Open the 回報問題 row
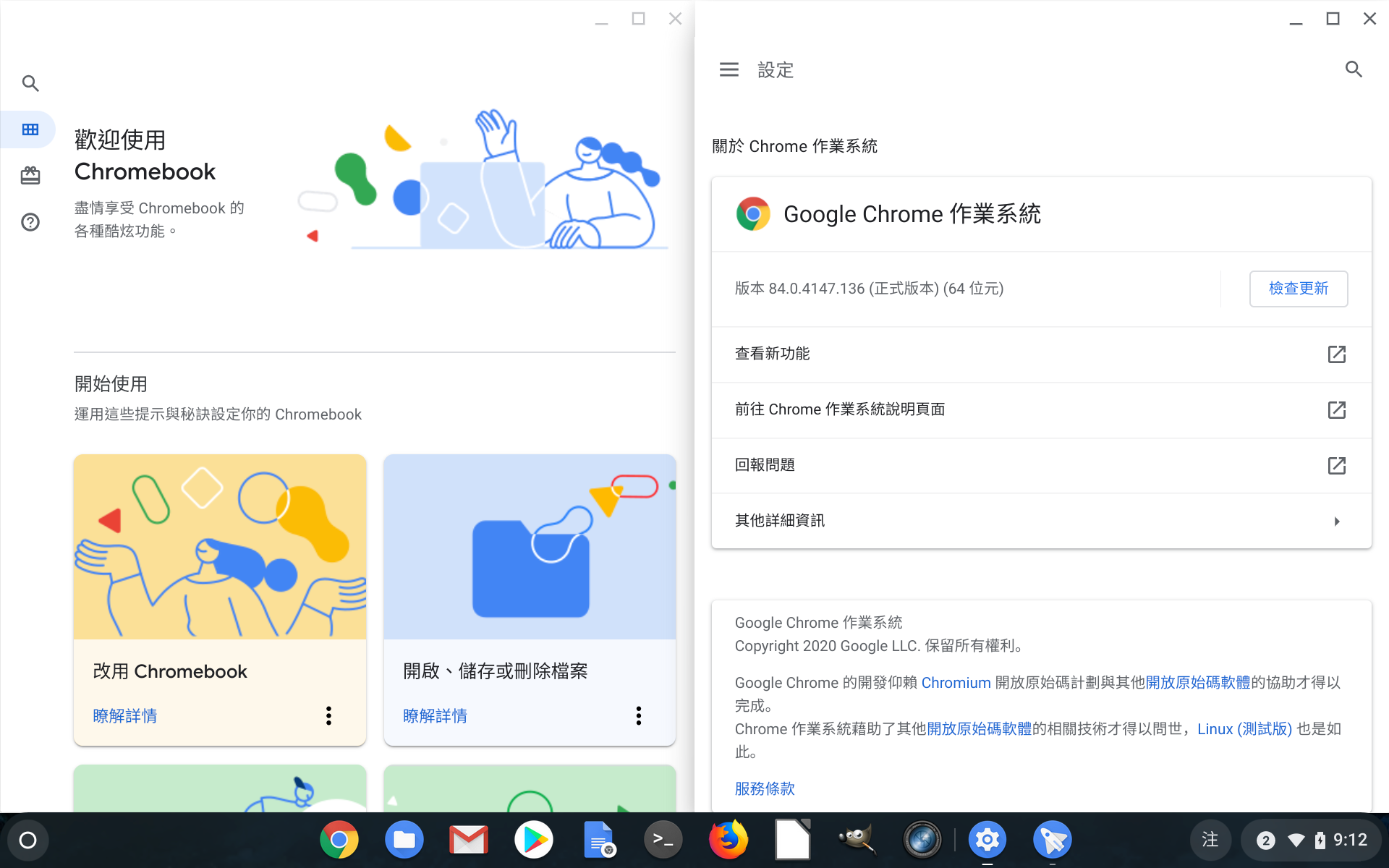The height and width of the screenshot is (868, 1389). [1040, 465]
